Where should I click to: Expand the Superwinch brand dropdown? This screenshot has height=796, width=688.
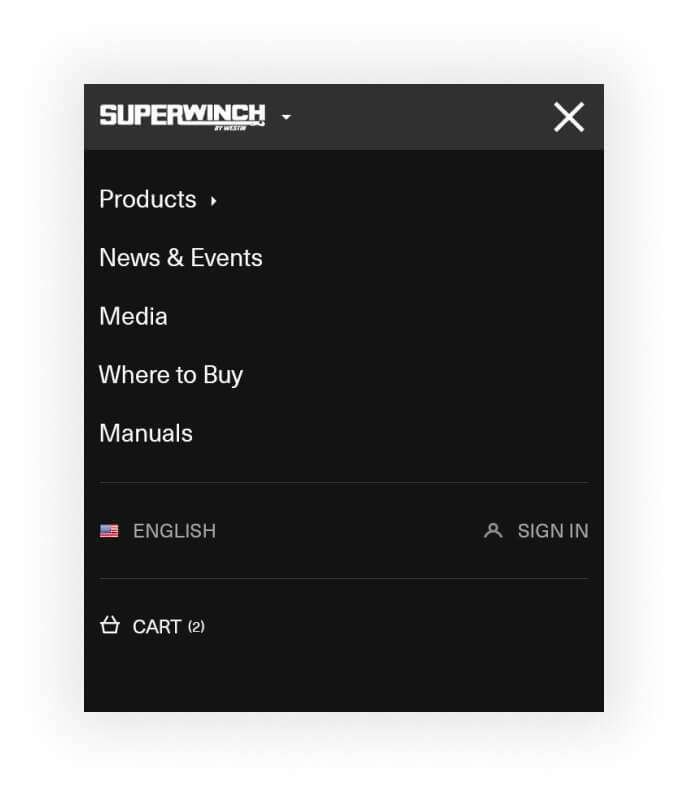pyautogui.click(x=286, y=117)
